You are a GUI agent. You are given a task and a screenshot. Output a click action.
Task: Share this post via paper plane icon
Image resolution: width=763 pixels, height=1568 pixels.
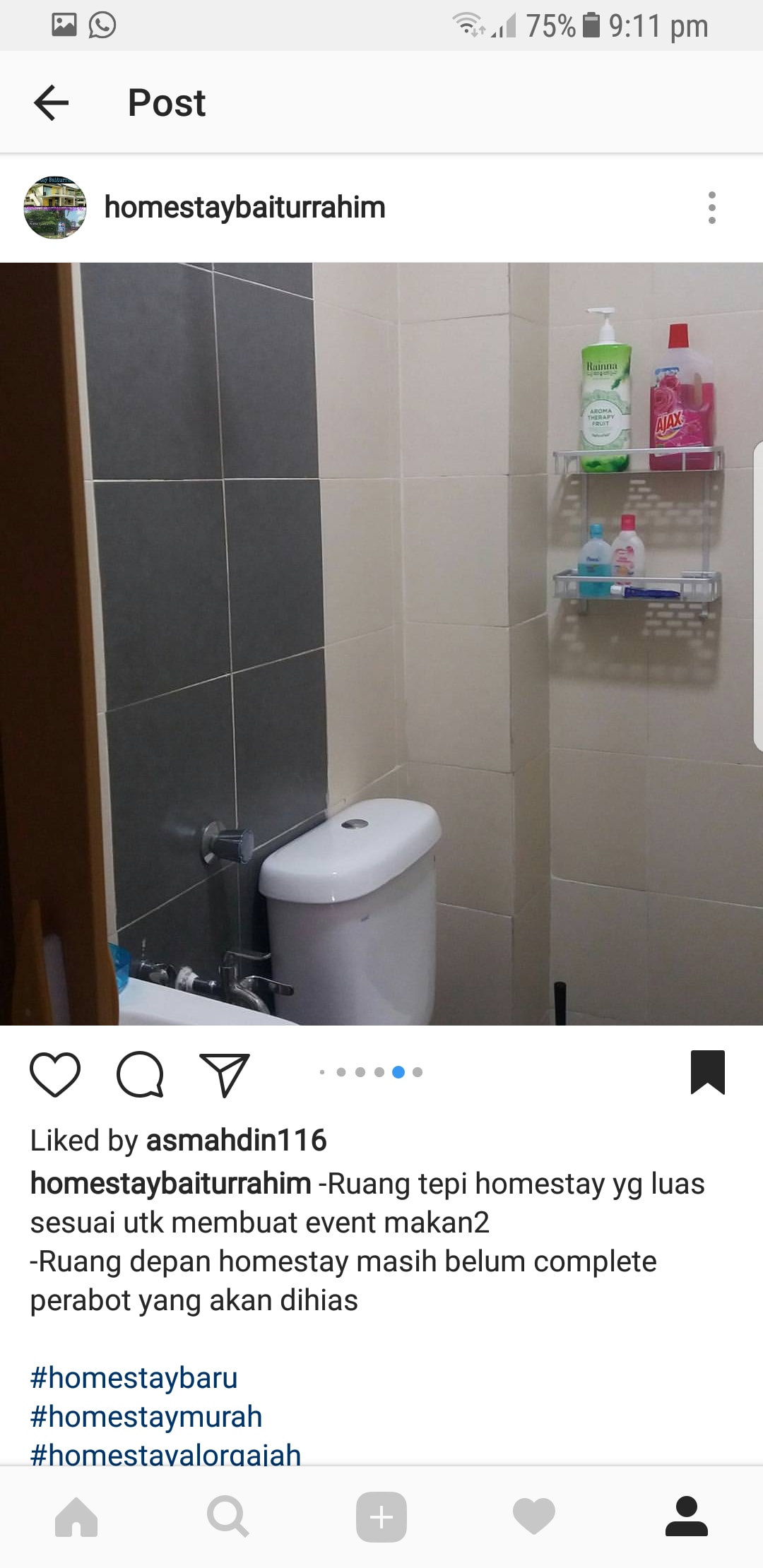point(225,1074)
